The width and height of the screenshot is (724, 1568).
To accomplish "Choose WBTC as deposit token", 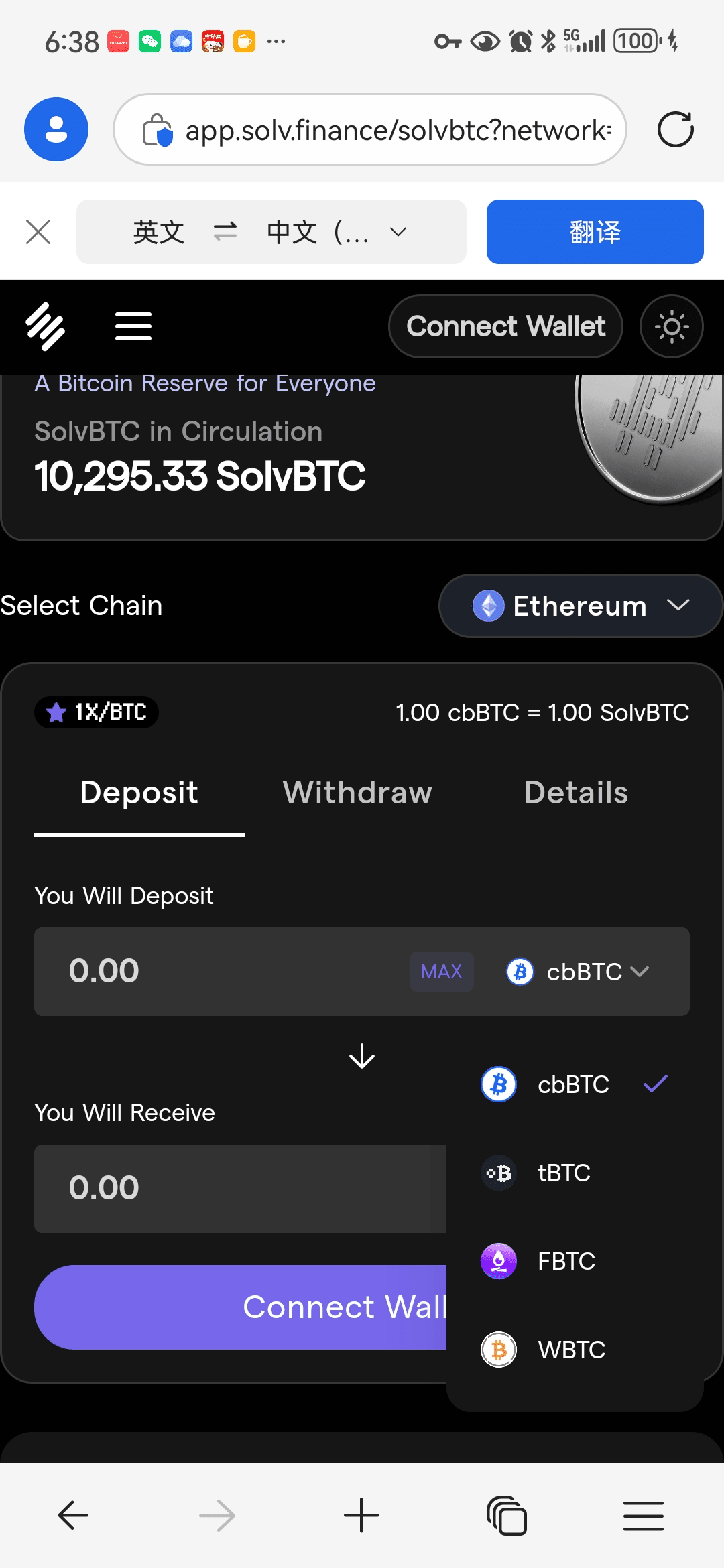I will [571, 1350].
